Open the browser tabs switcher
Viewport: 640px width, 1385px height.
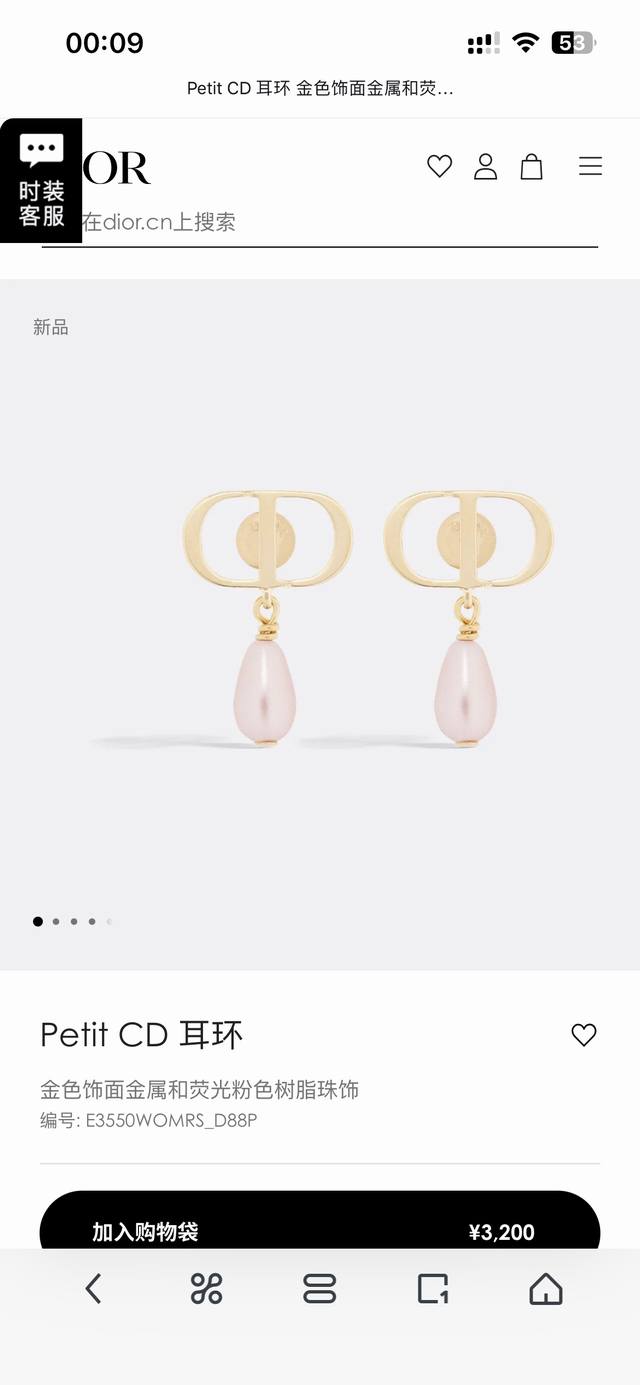point(319,1289)
